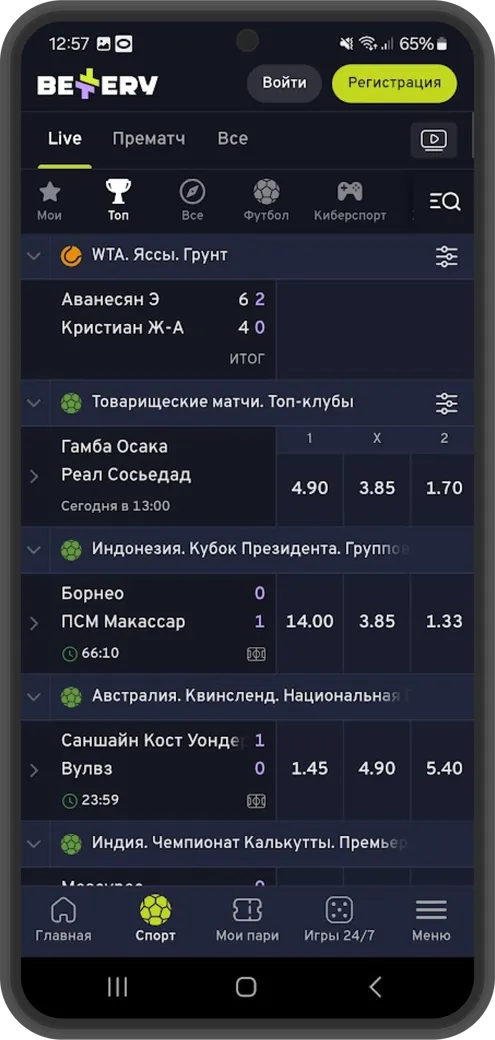Select the Футбол sport filter
495x1040 pixels.
[x=266, y=201]
